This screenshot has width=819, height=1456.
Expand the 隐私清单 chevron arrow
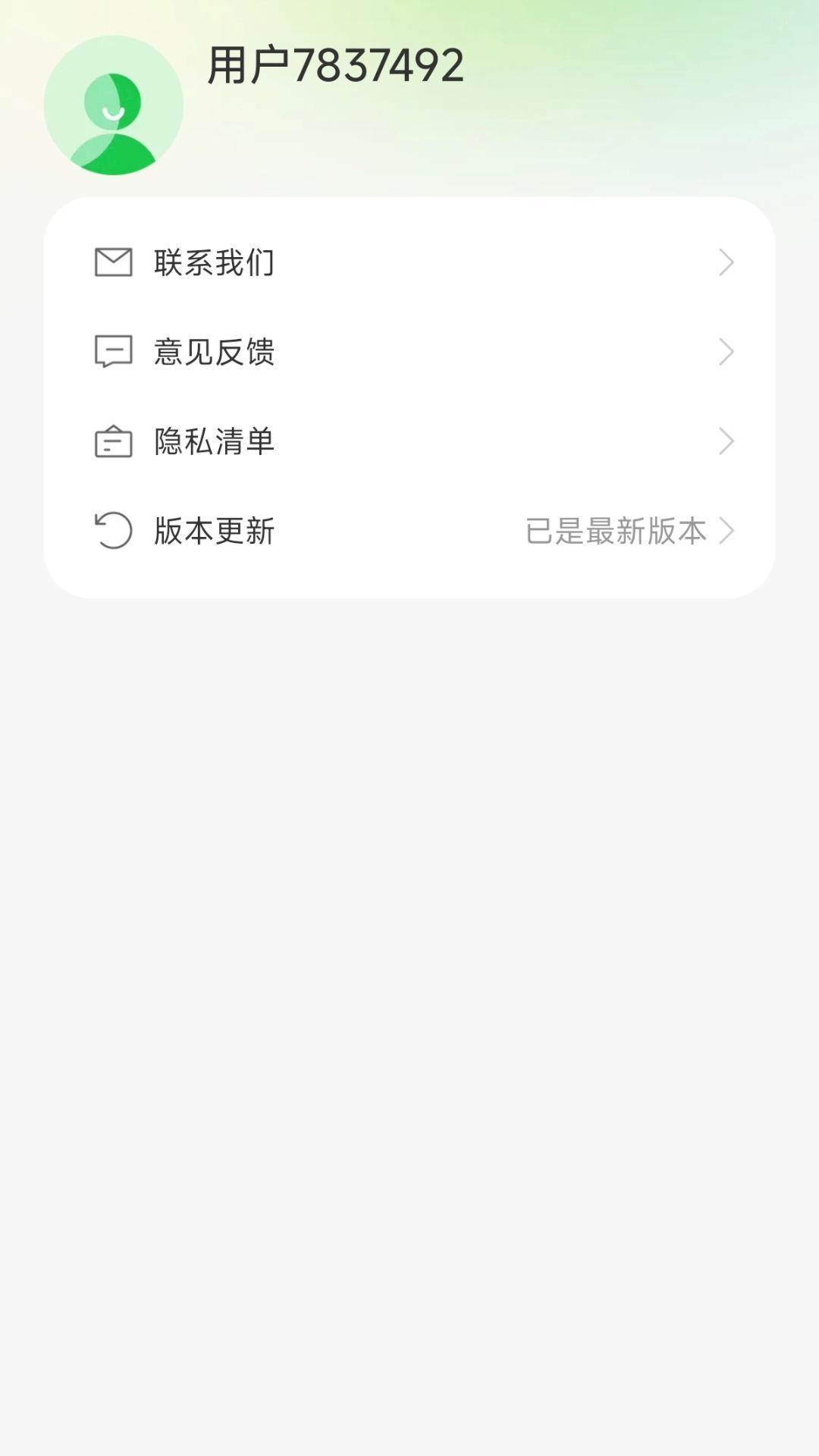(x=726, y=441)
